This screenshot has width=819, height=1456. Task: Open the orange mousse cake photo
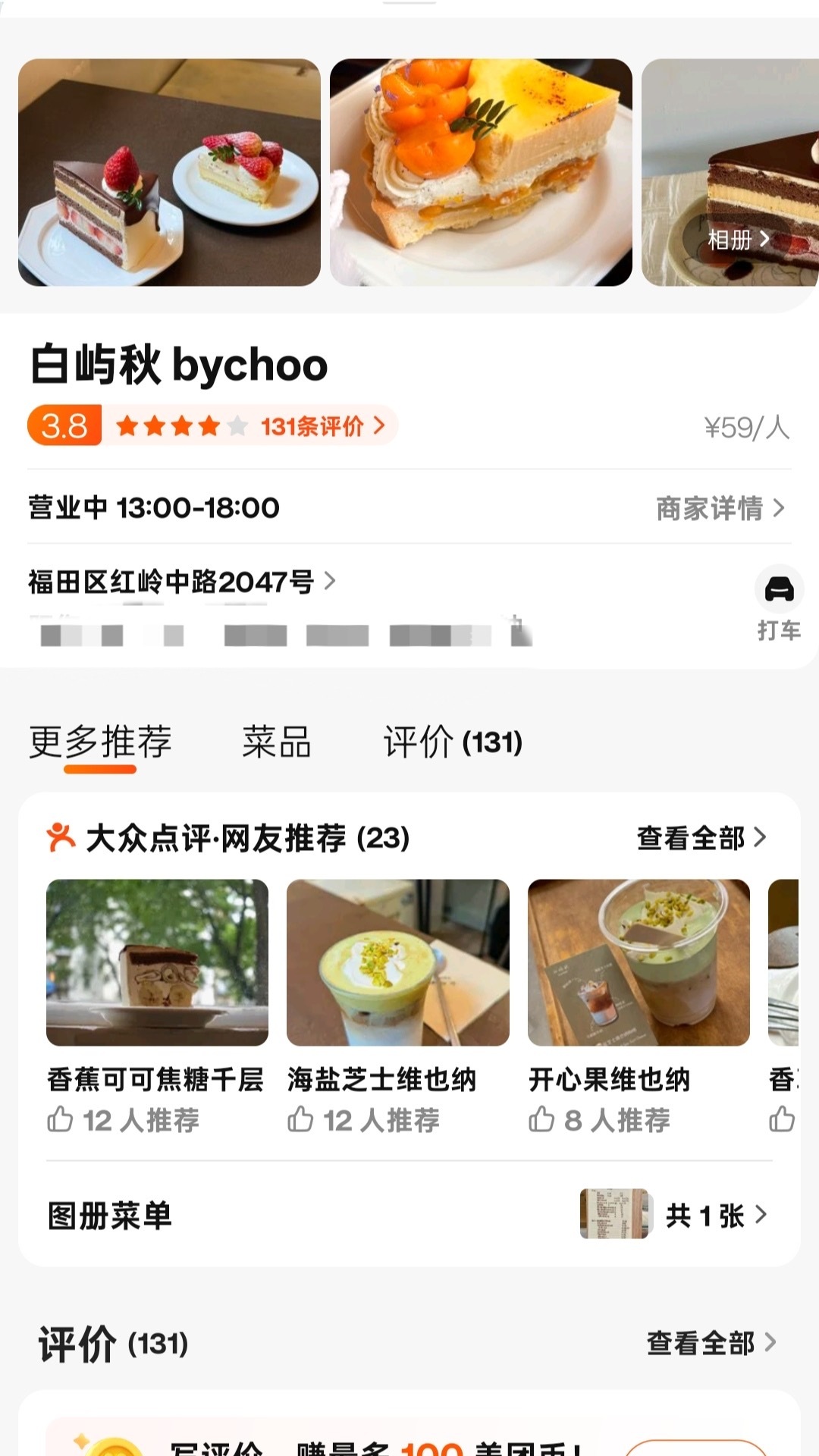(x=481, y=172)
